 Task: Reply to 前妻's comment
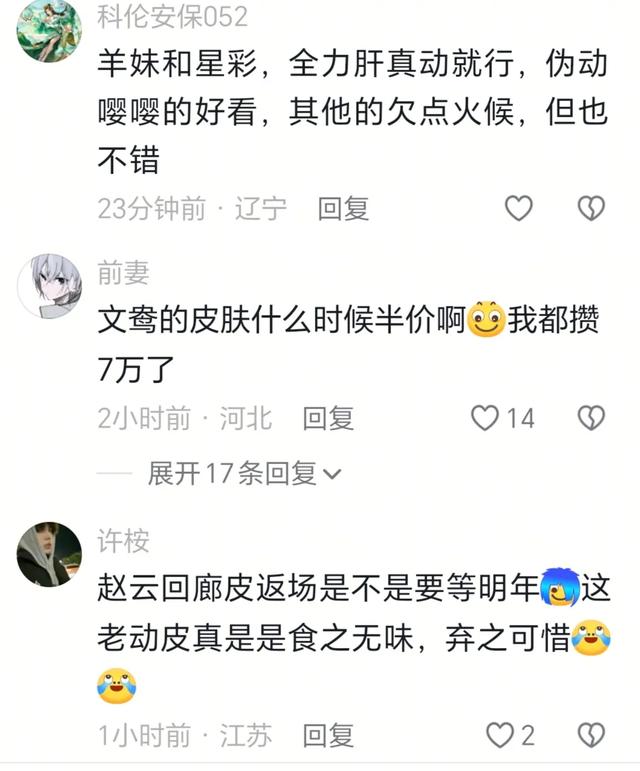click(328, 418)
